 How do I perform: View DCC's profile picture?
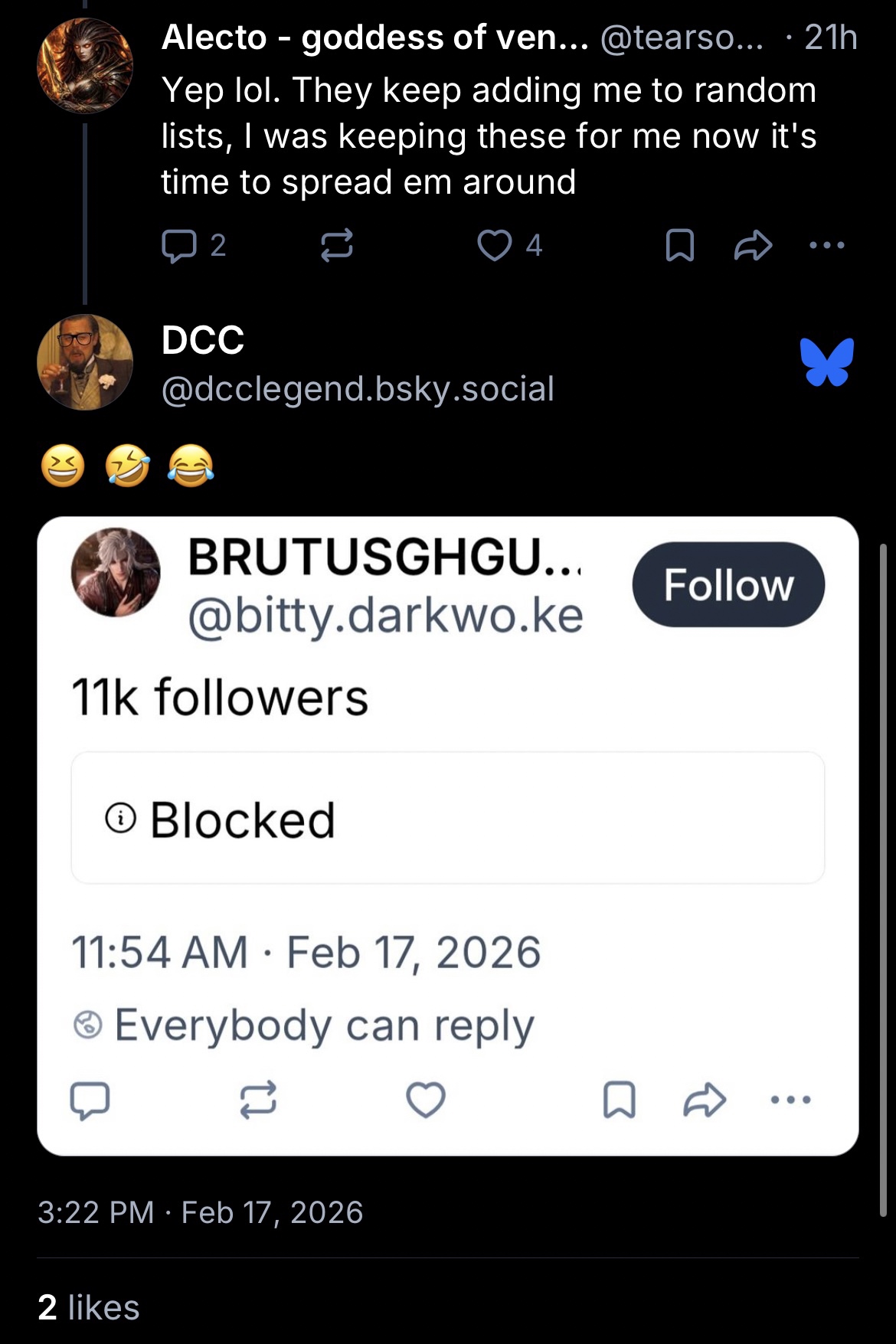pyautogui.click(x=85, y=362)
